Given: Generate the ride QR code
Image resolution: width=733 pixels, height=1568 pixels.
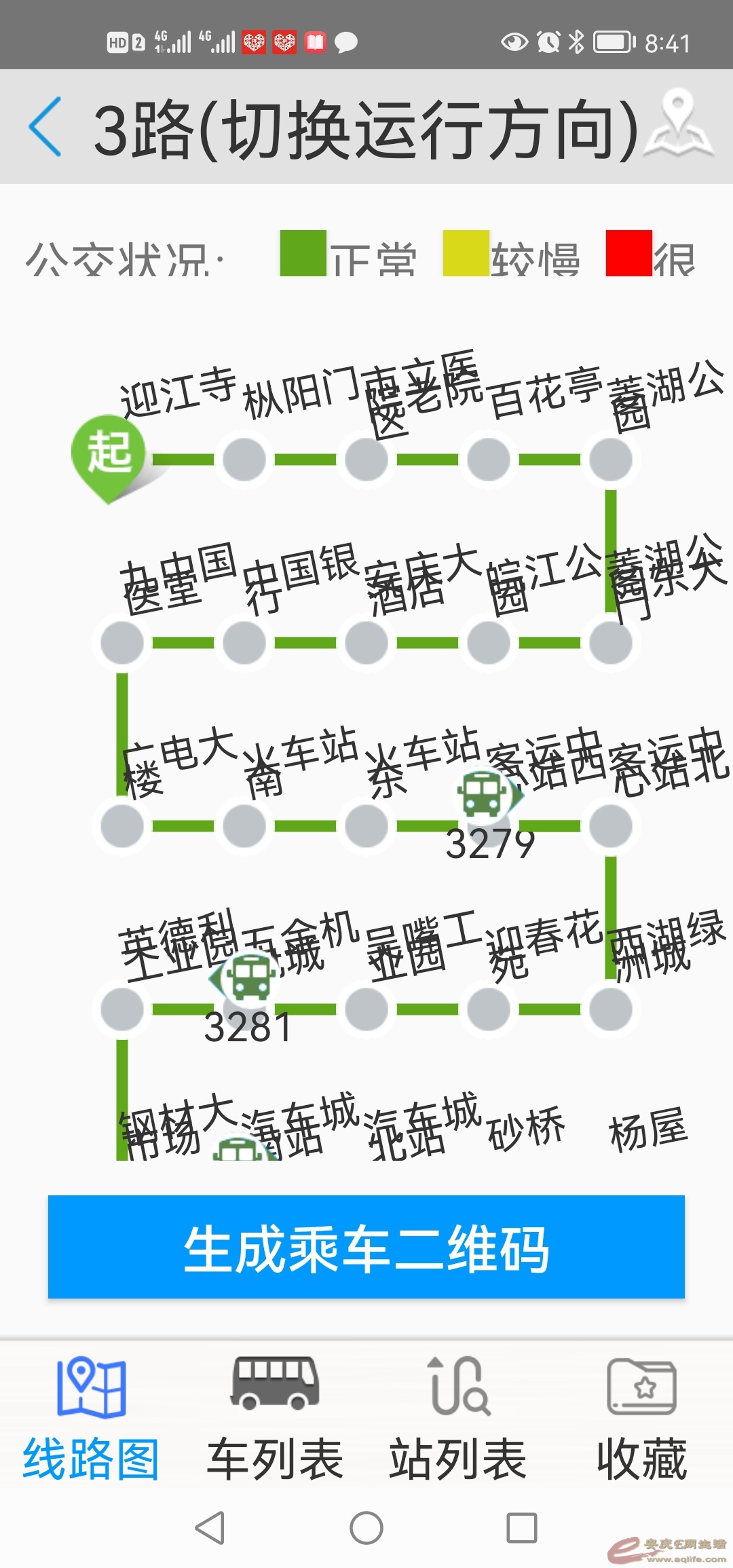Looking at the screenshot, I should (x=366, y=1247).
